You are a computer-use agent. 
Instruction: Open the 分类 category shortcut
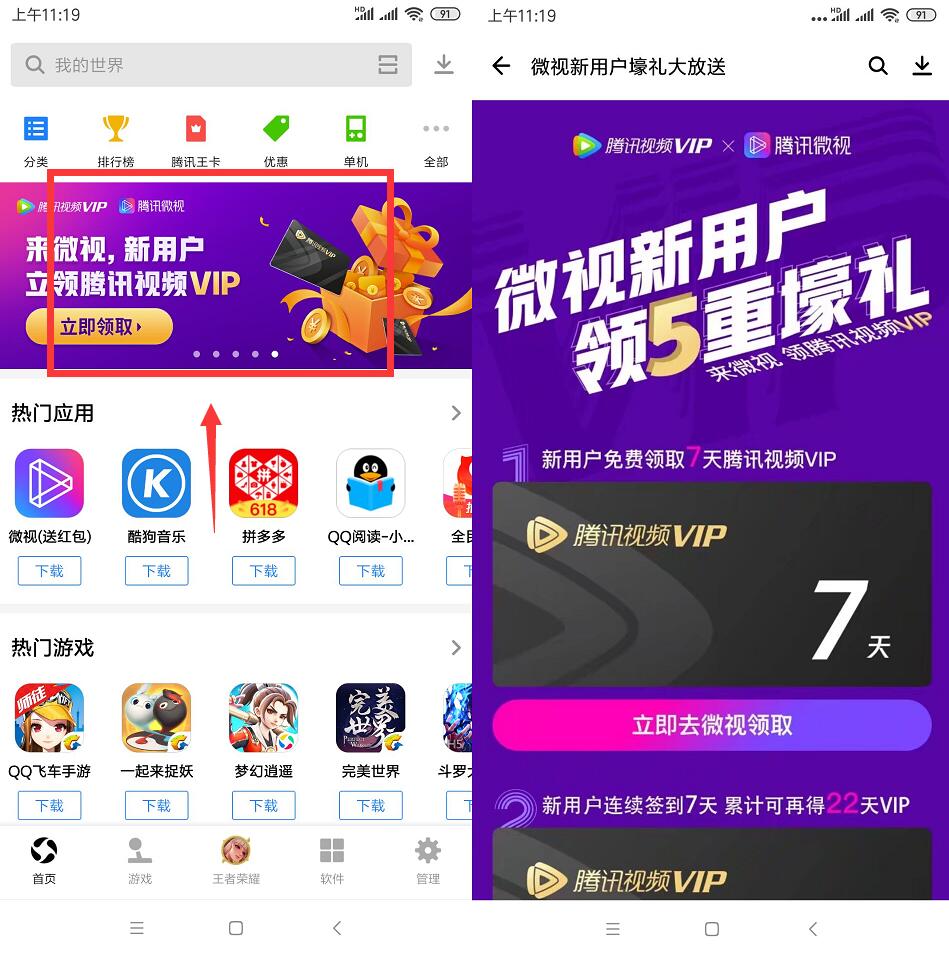tap(36, 140)
